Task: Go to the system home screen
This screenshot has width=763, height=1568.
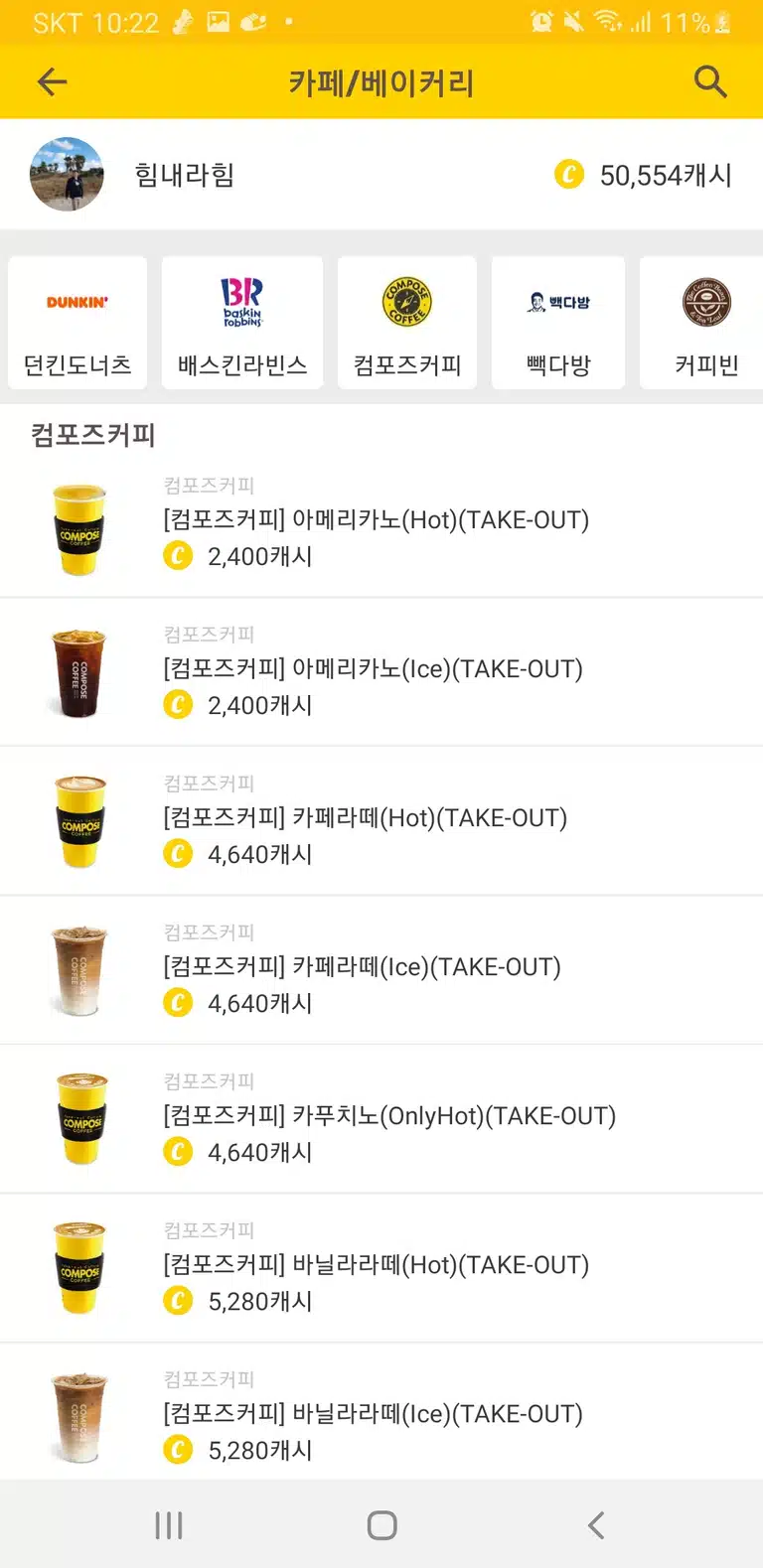Action: (x=381, y=1525)
